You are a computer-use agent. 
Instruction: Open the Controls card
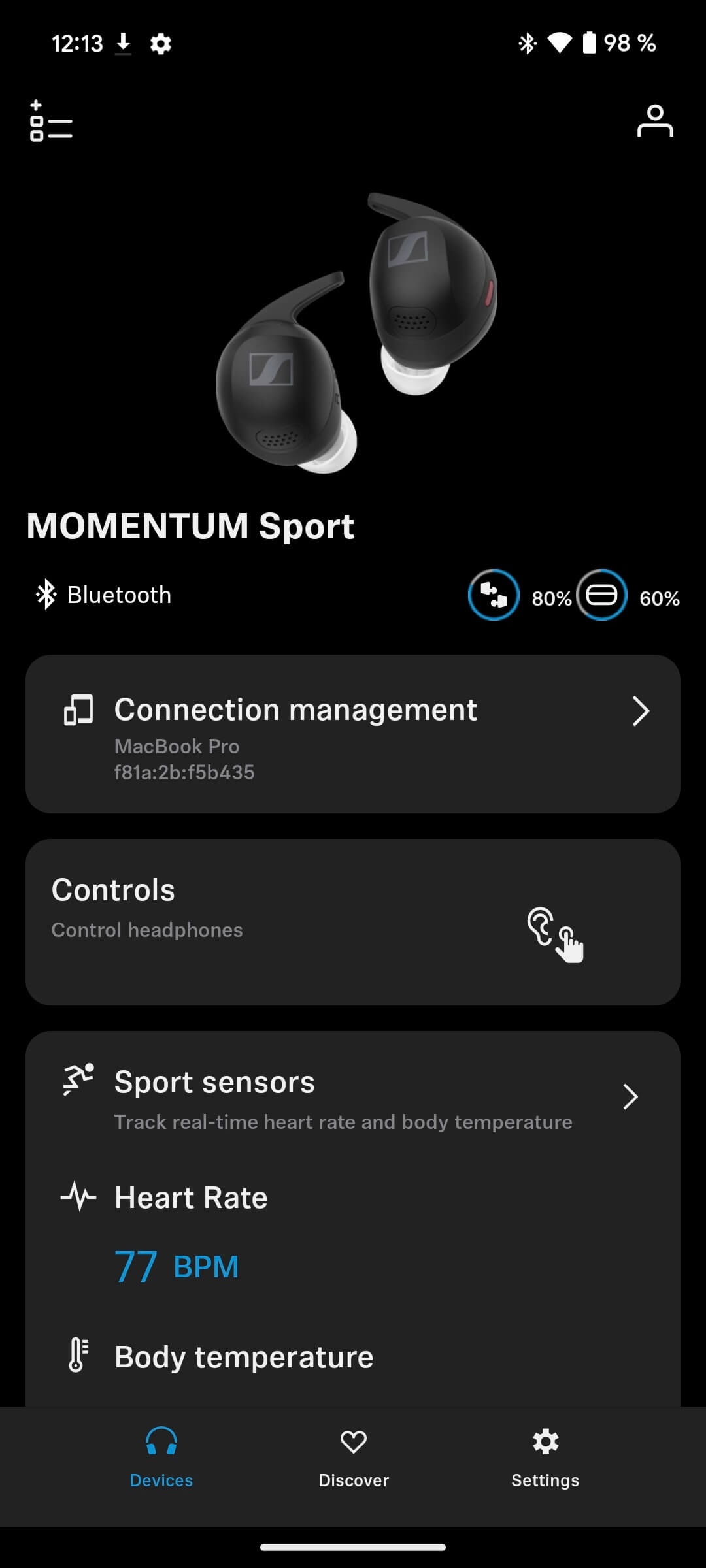(353, 921)
